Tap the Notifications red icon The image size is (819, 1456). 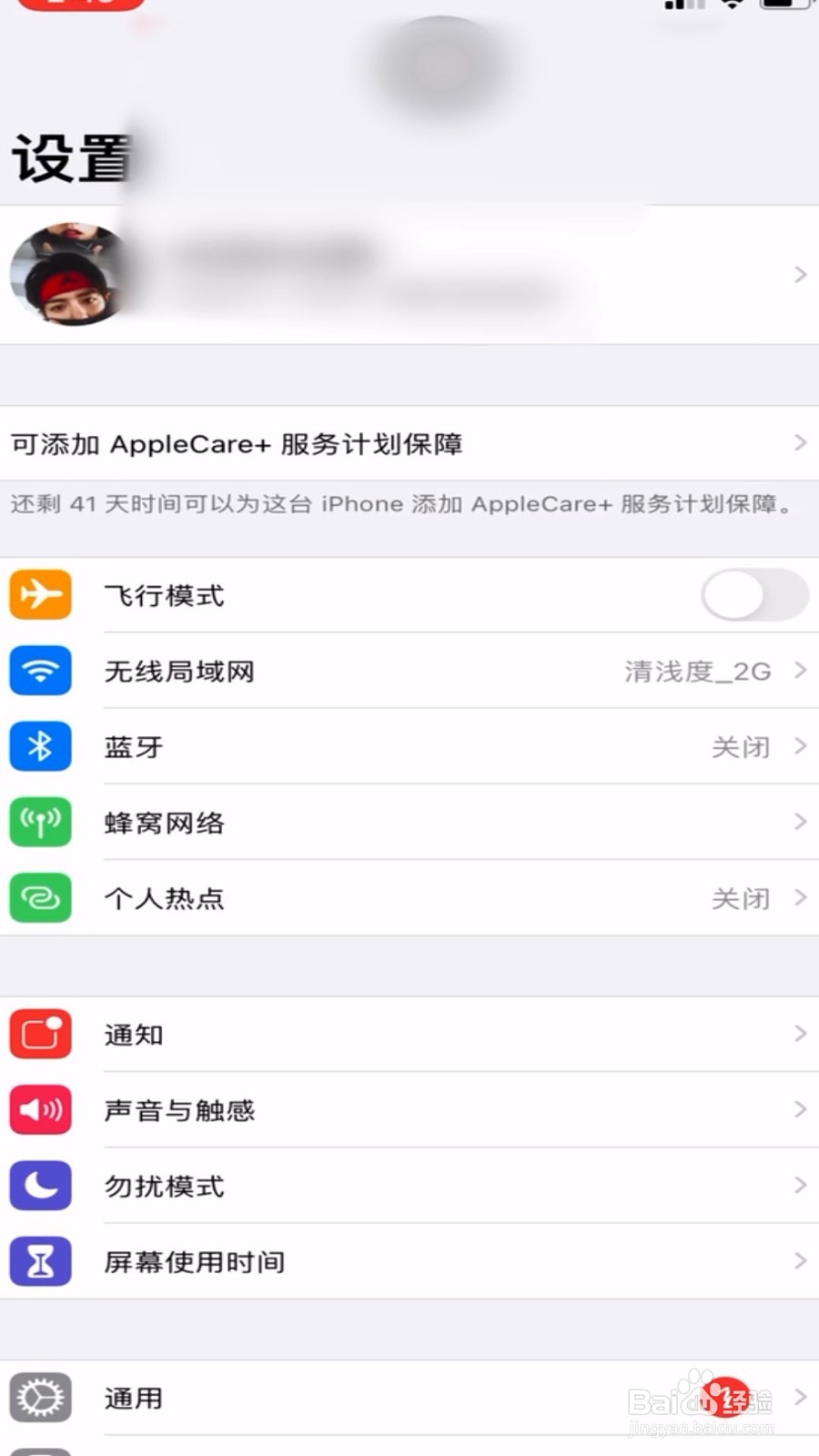click(40, 1034)
